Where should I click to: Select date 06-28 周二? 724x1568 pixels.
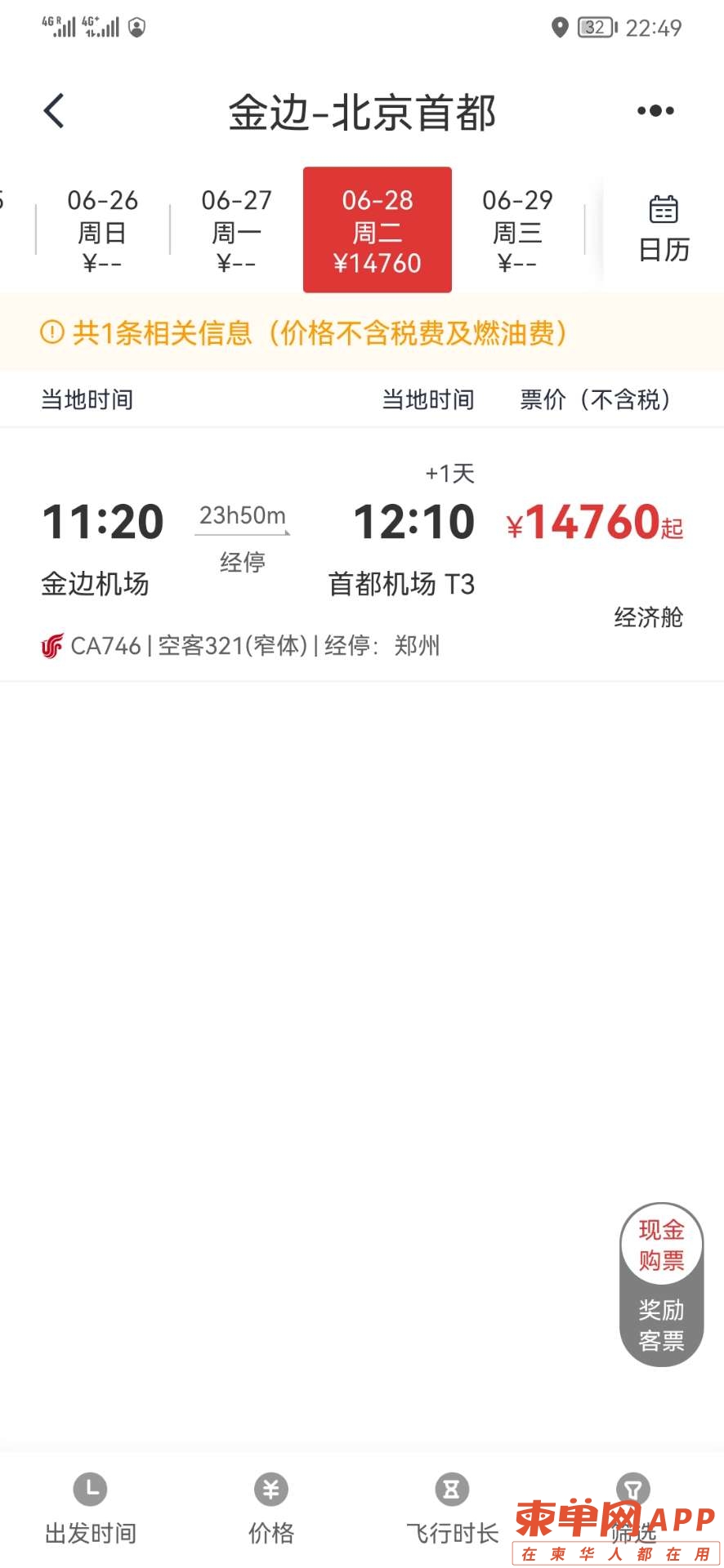coord(377,230)
